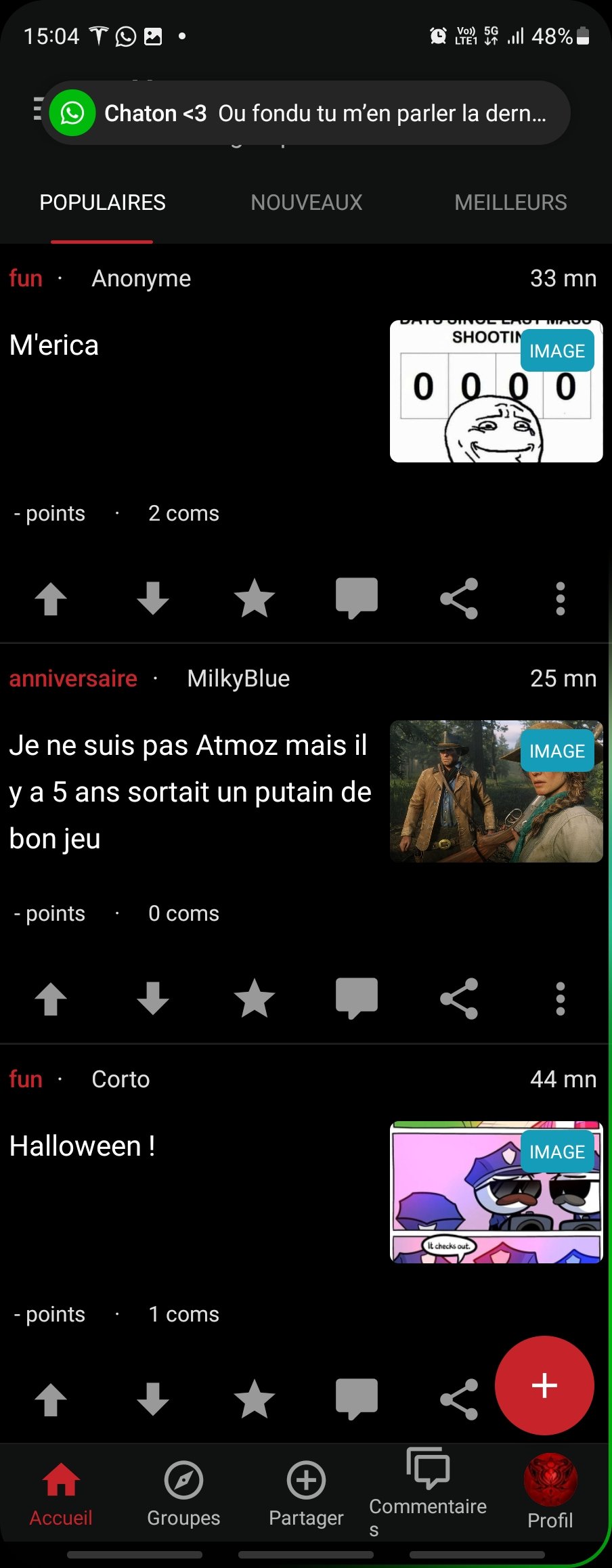
Task: Upvote MilkyBlue's anniversaire post
Action: [51, 999]
